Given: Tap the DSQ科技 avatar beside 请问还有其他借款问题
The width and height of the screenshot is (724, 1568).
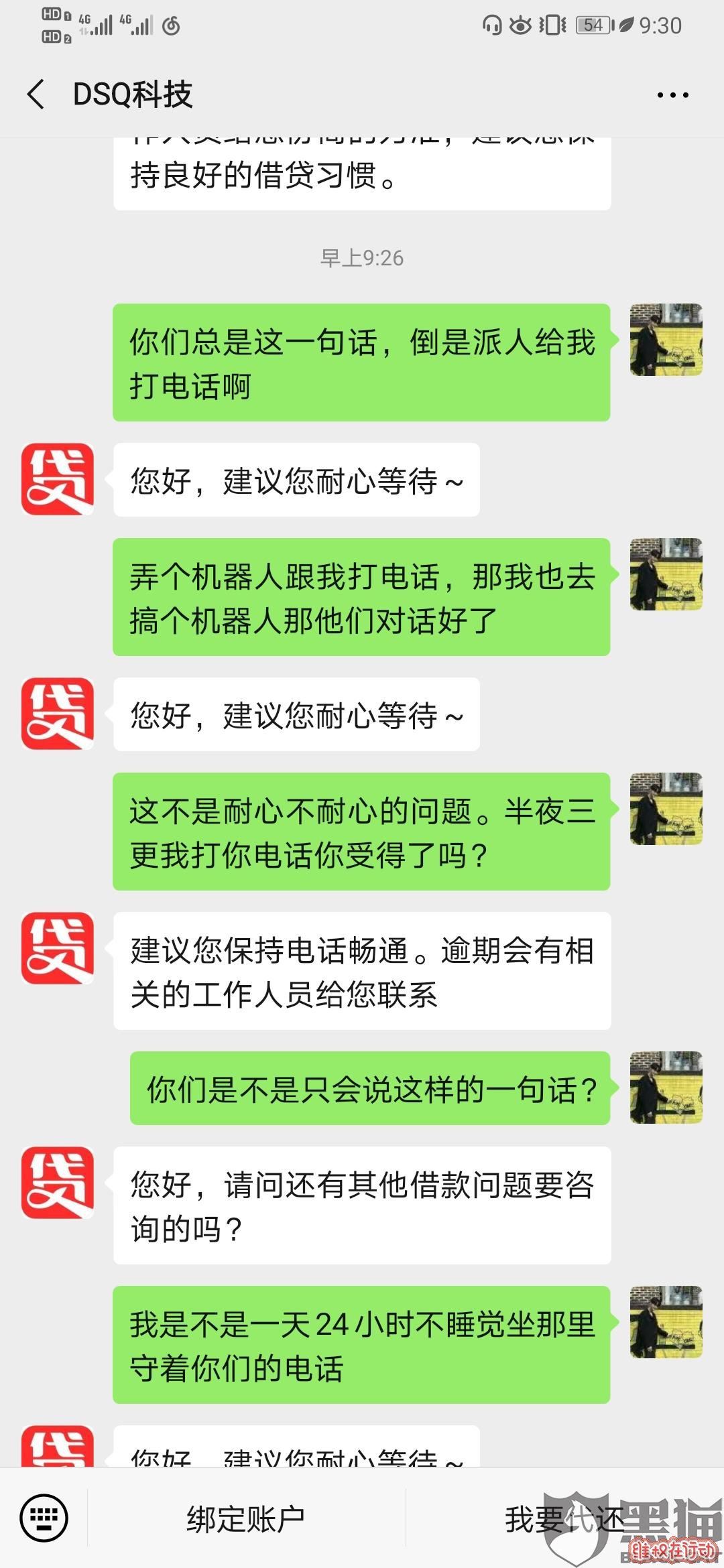Looking at the screenshot, I should coord(58,1183).
